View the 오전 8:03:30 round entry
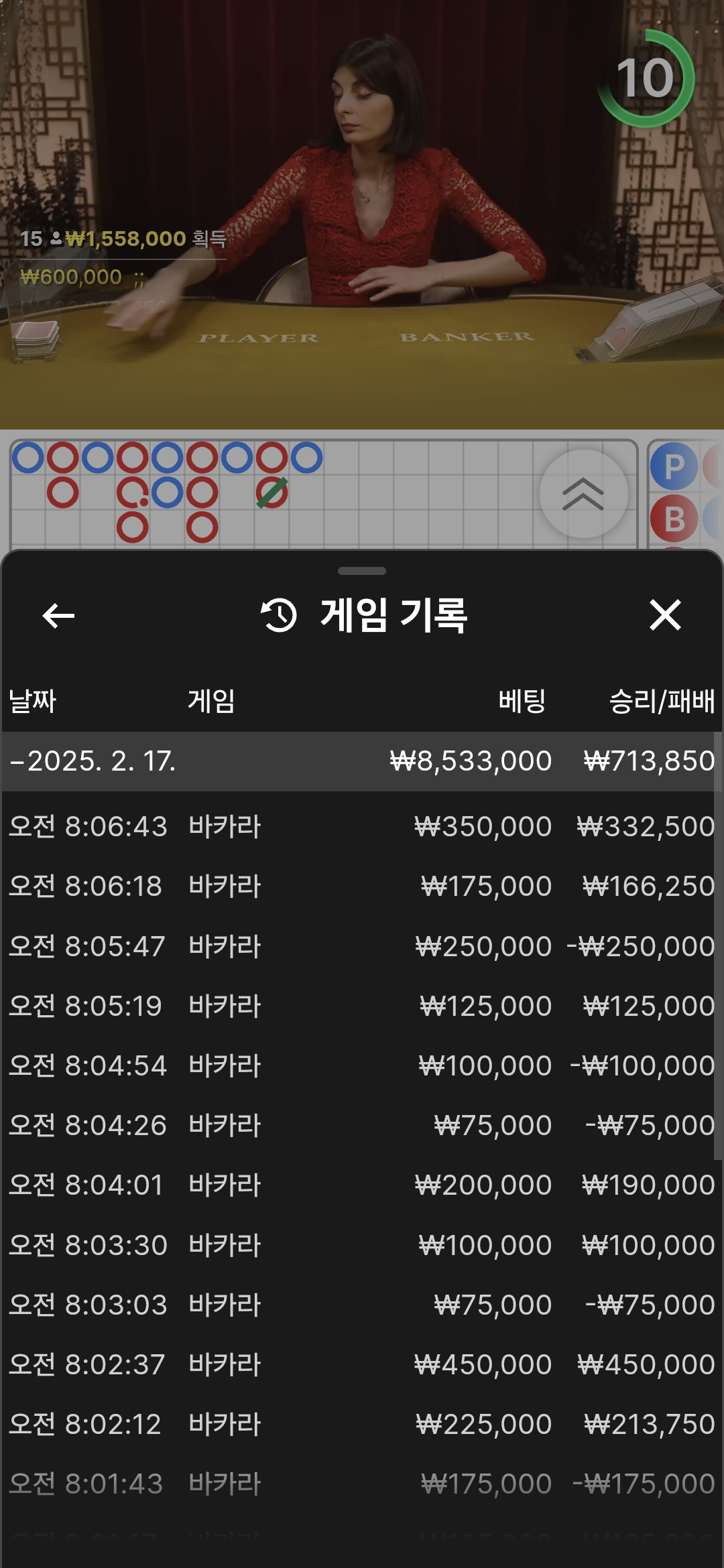 [x=362, y=1245]
